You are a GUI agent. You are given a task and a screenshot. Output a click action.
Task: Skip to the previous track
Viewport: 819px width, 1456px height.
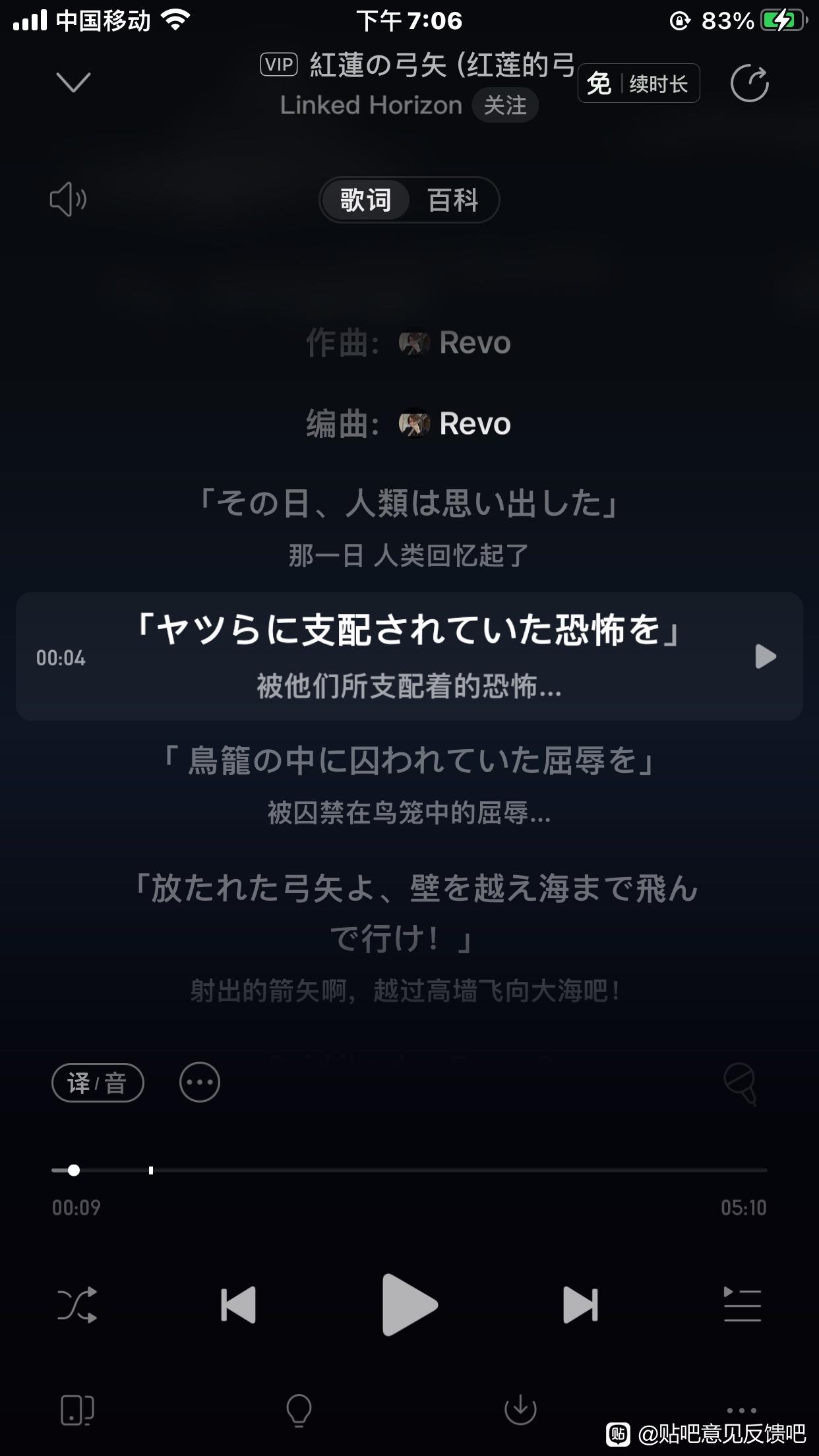238,1304
